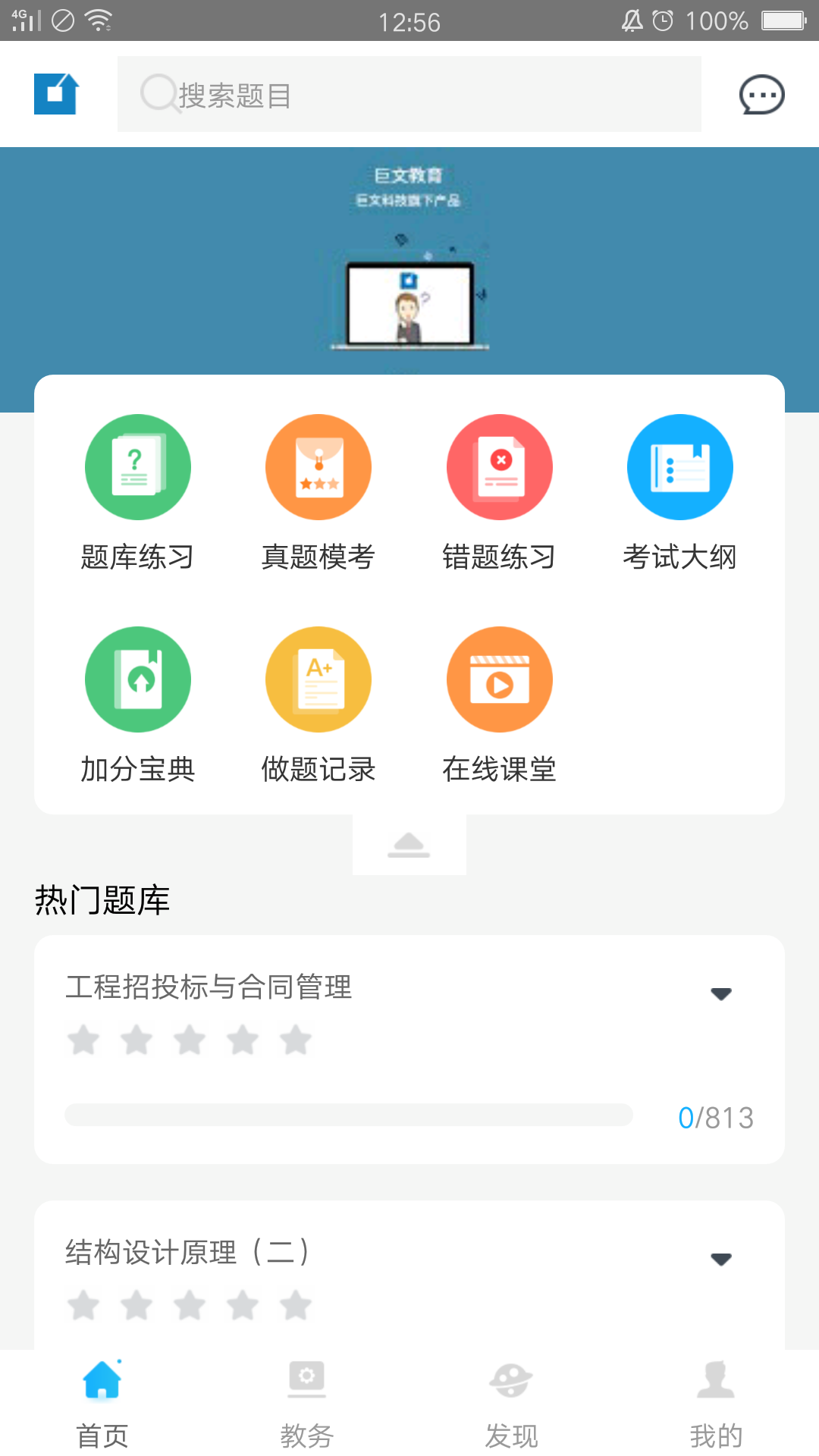View 考试大纲 exam syllabus

click(679, 493)
